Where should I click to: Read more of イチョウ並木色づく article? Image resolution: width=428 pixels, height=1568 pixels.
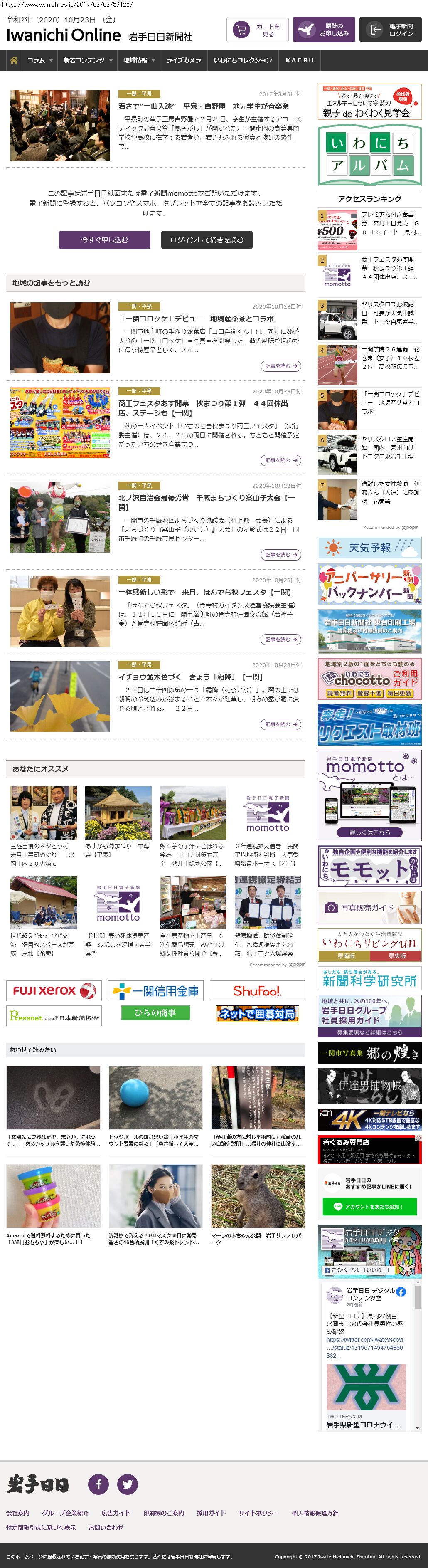tap(281, 724)
